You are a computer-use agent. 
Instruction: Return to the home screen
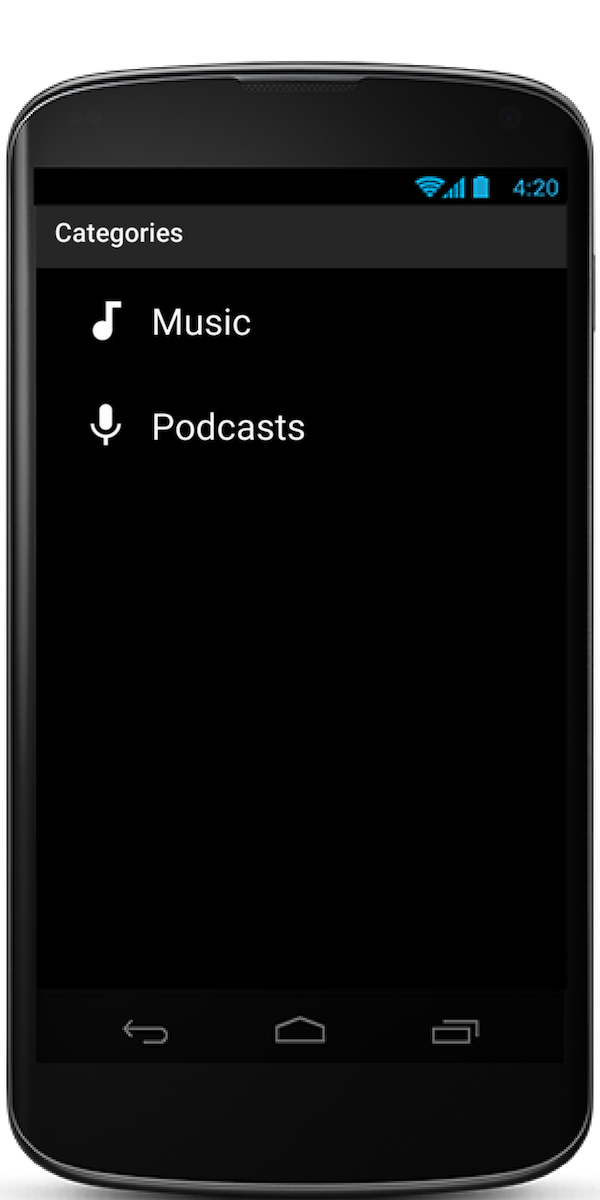(300, 1031)
